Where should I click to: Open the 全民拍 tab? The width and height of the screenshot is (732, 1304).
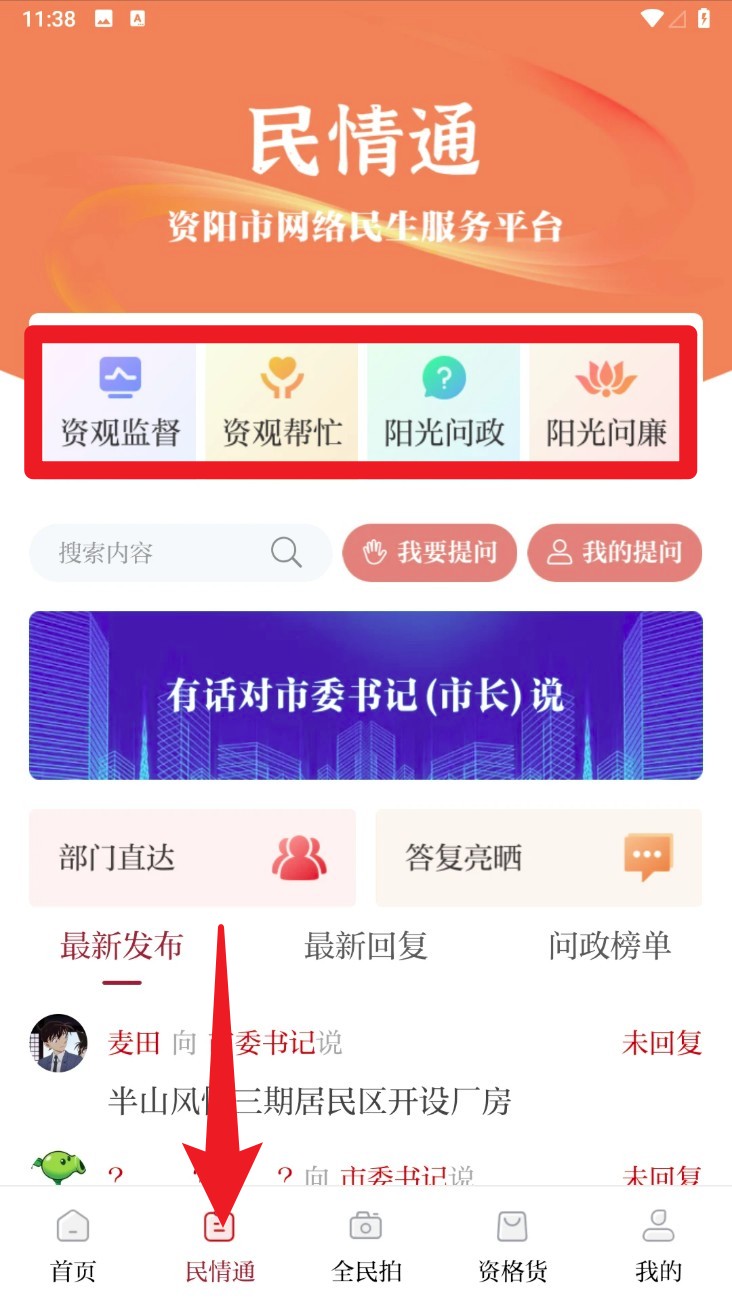(x=366, y=1245)
